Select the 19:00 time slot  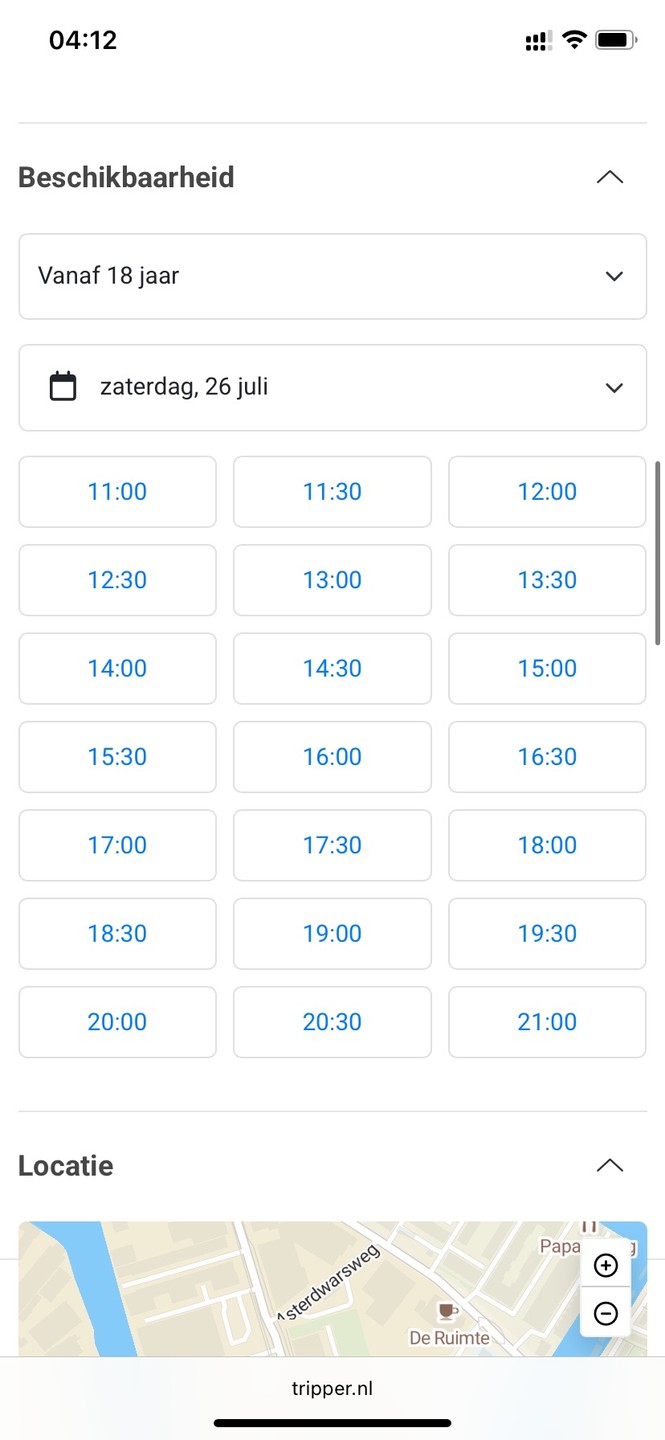(332, 933)
